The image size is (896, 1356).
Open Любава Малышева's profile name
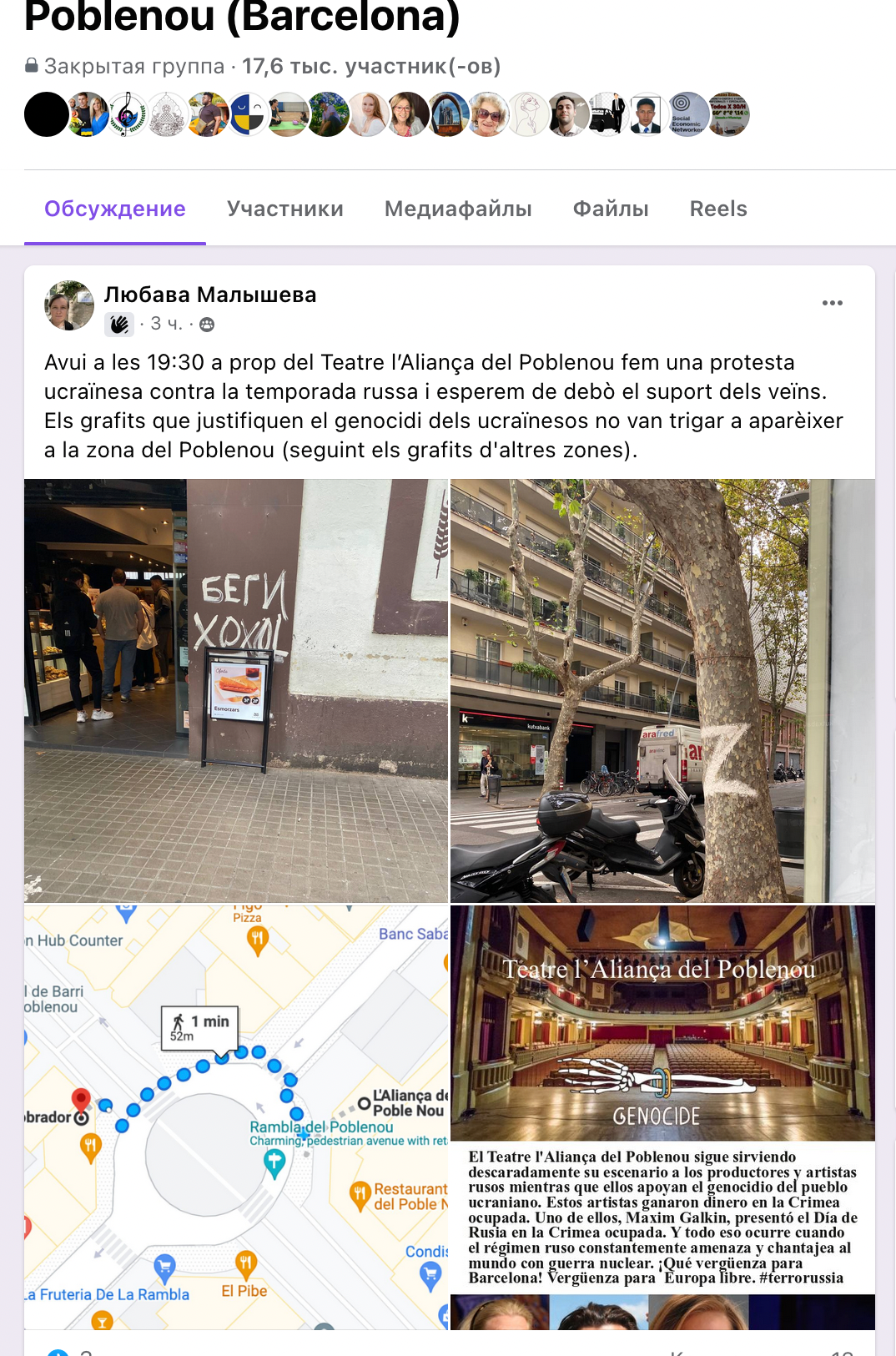210,295
